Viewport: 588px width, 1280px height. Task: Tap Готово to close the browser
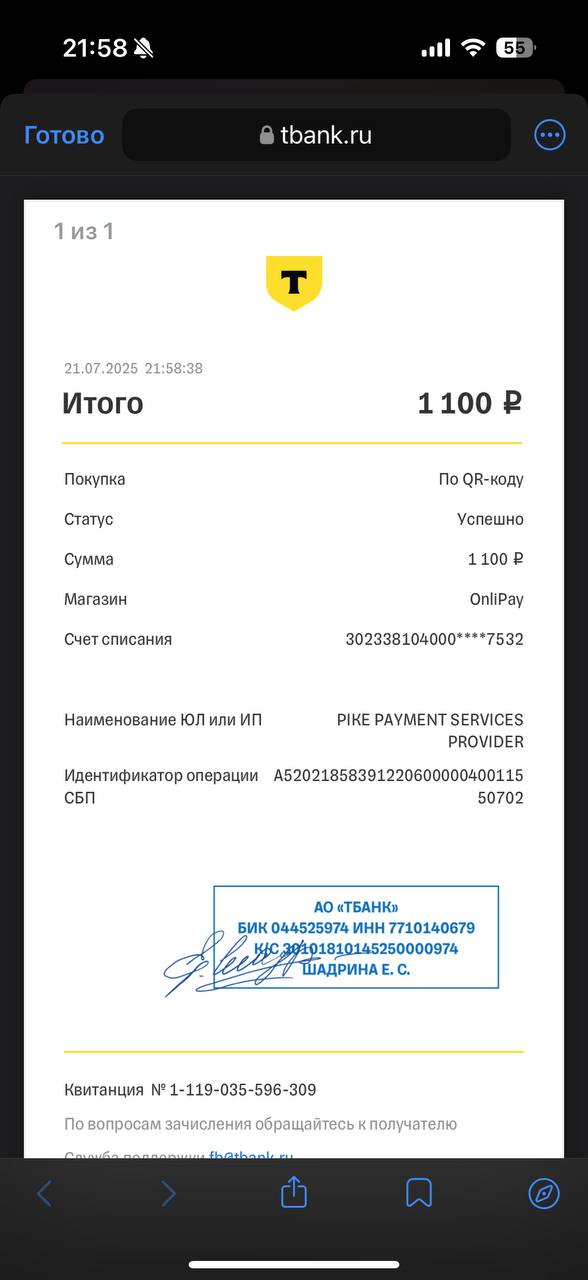pyautogui.click(x=64, y=135)
